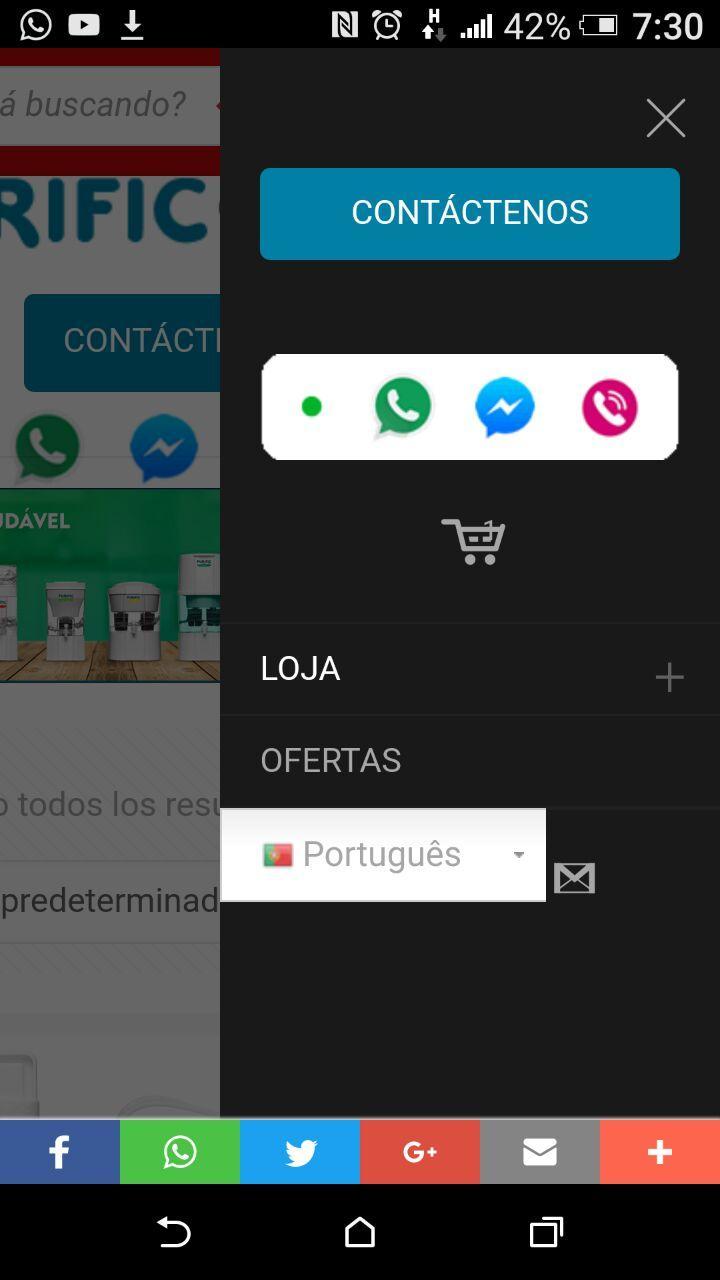720x1280 pixels.
Task: Open WhatsApp chat from the contact bar
Action: click(x=403, y=407)
